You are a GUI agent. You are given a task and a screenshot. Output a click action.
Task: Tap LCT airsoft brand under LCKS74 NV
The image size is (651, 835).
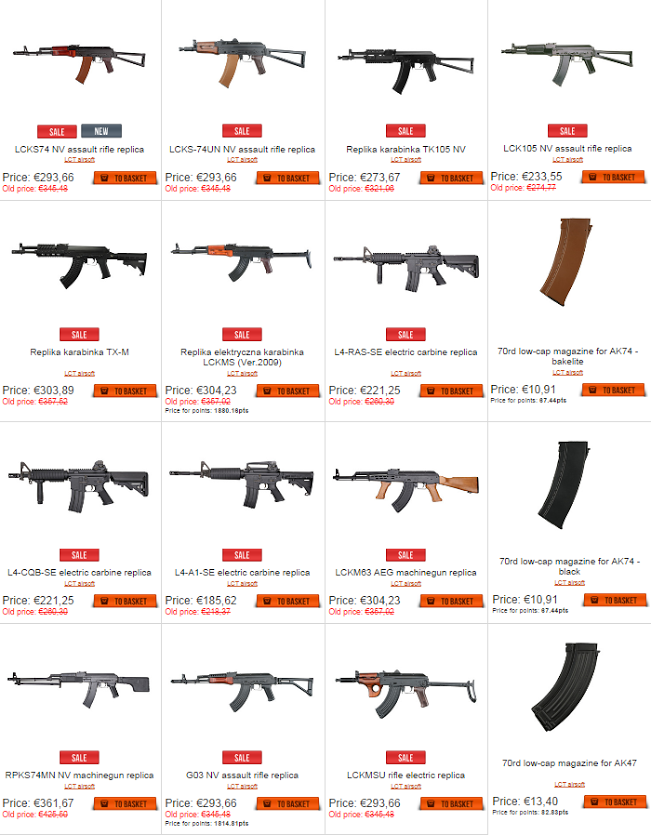tap(80, 159)
